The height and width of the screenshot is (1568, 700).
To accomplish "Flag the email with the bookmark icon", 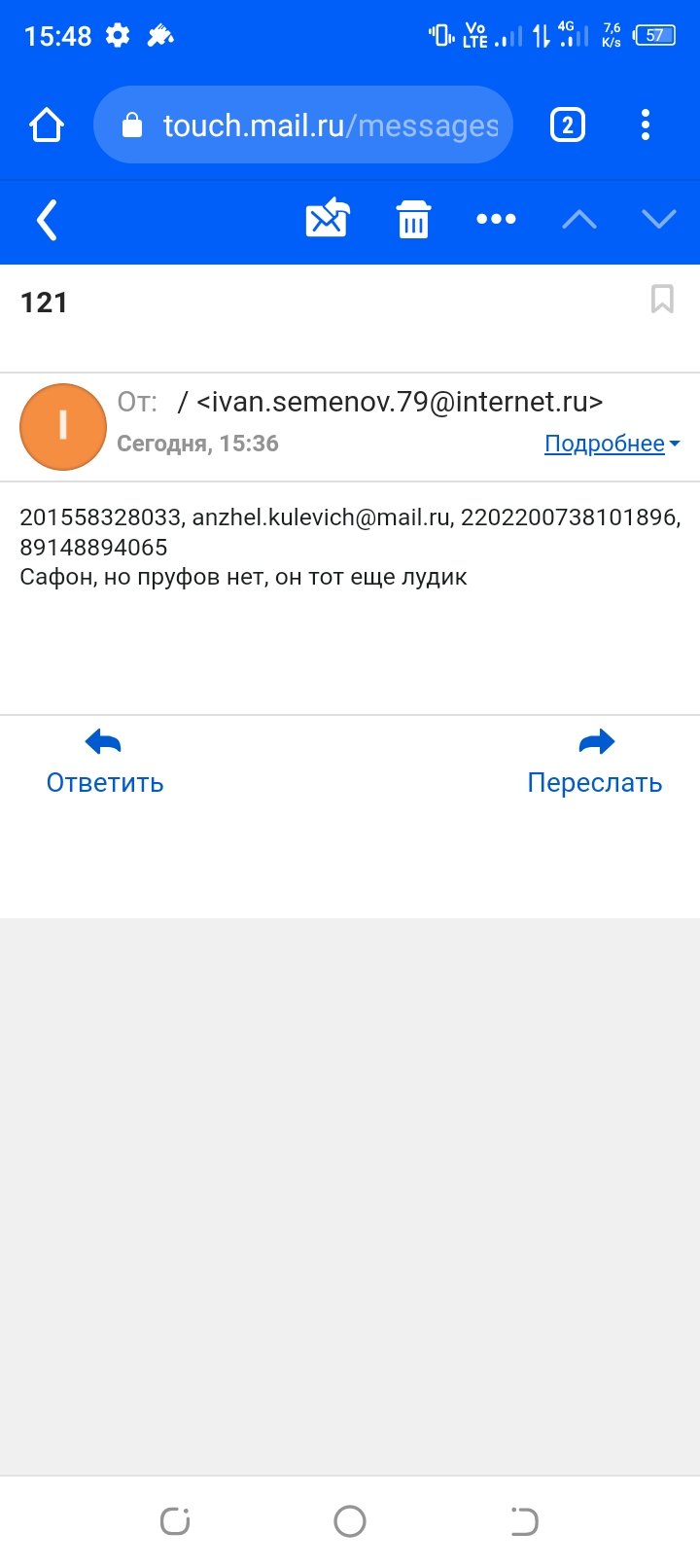I will click(x=662, y=299).
